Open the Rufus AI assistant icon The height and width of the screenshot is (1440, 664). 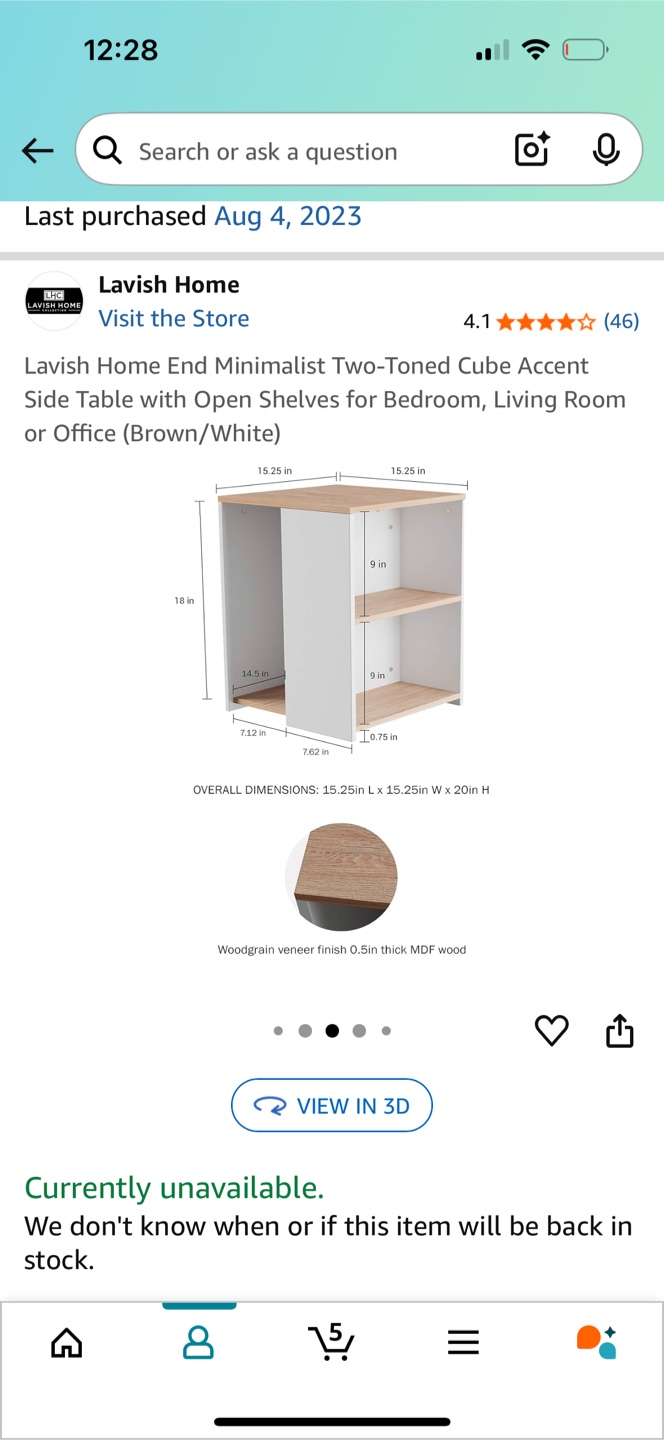click(x=596, y=1341)
